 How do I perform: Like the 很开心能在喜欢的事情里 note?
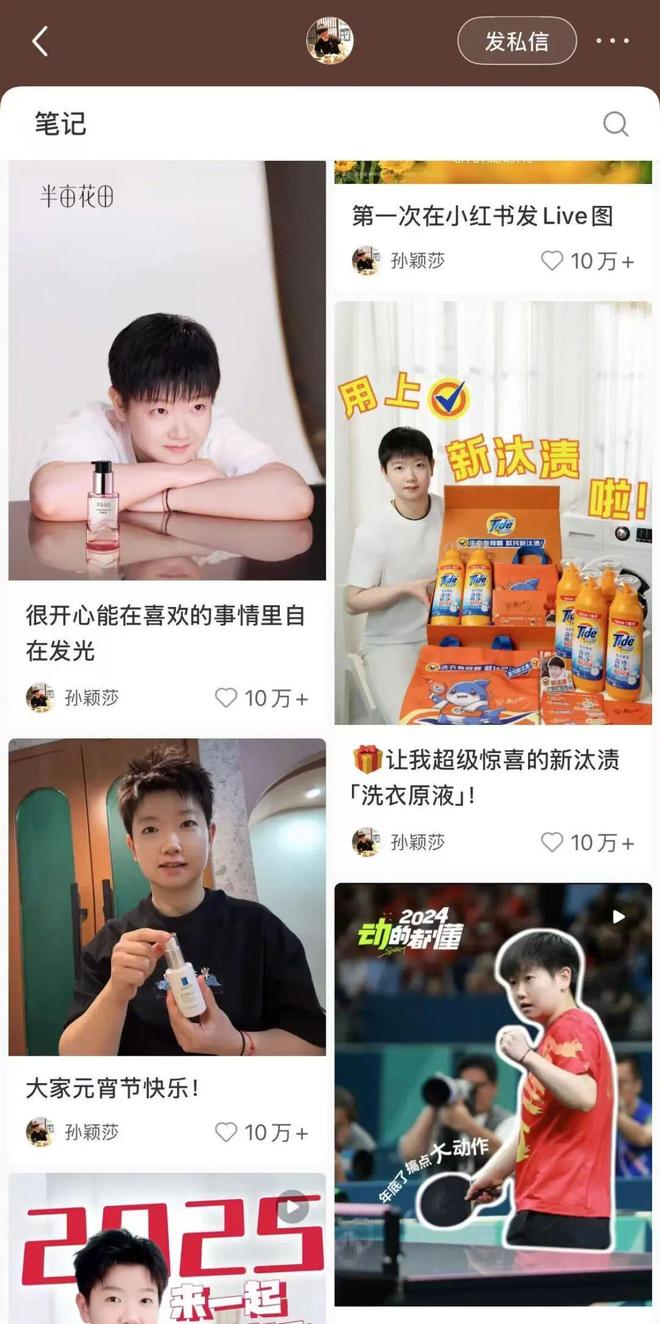point(227,698)
